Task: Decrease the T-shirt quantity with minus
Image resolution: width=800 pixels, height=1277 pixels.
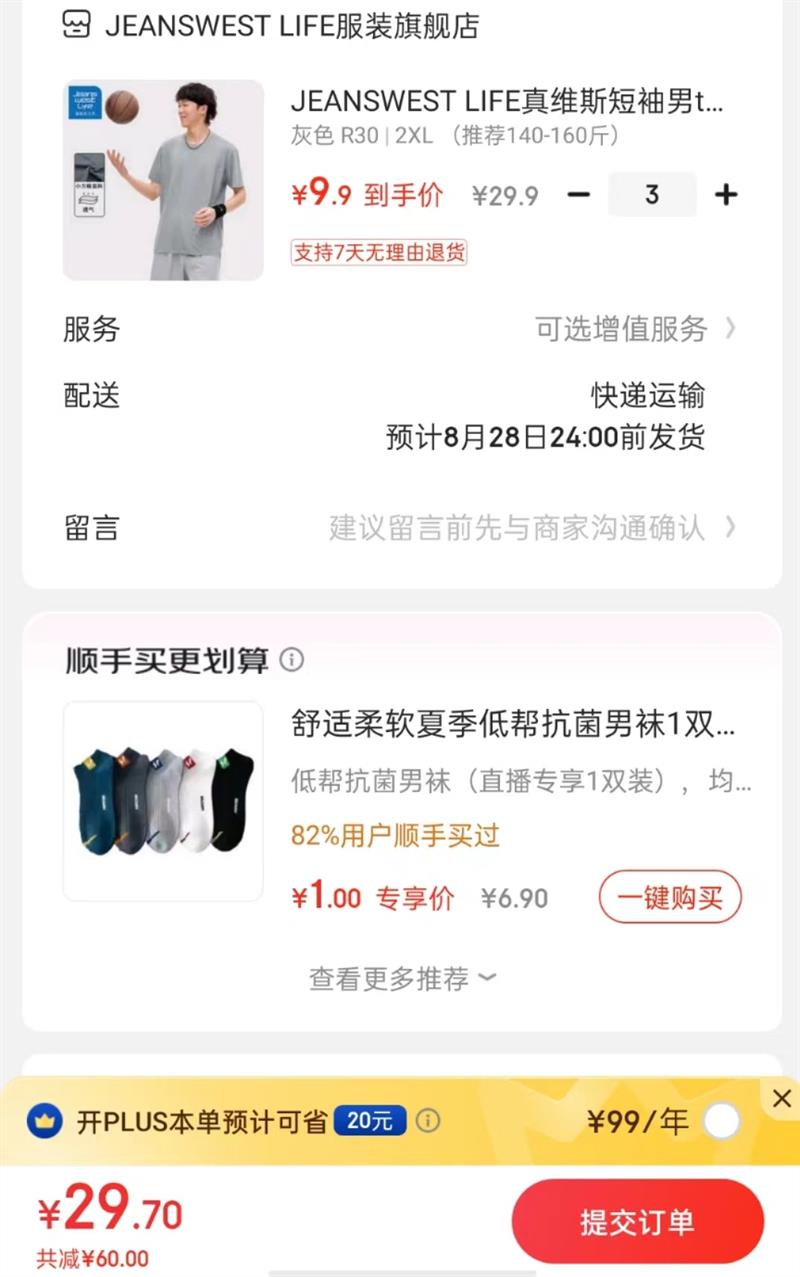Action: [579, 195]
